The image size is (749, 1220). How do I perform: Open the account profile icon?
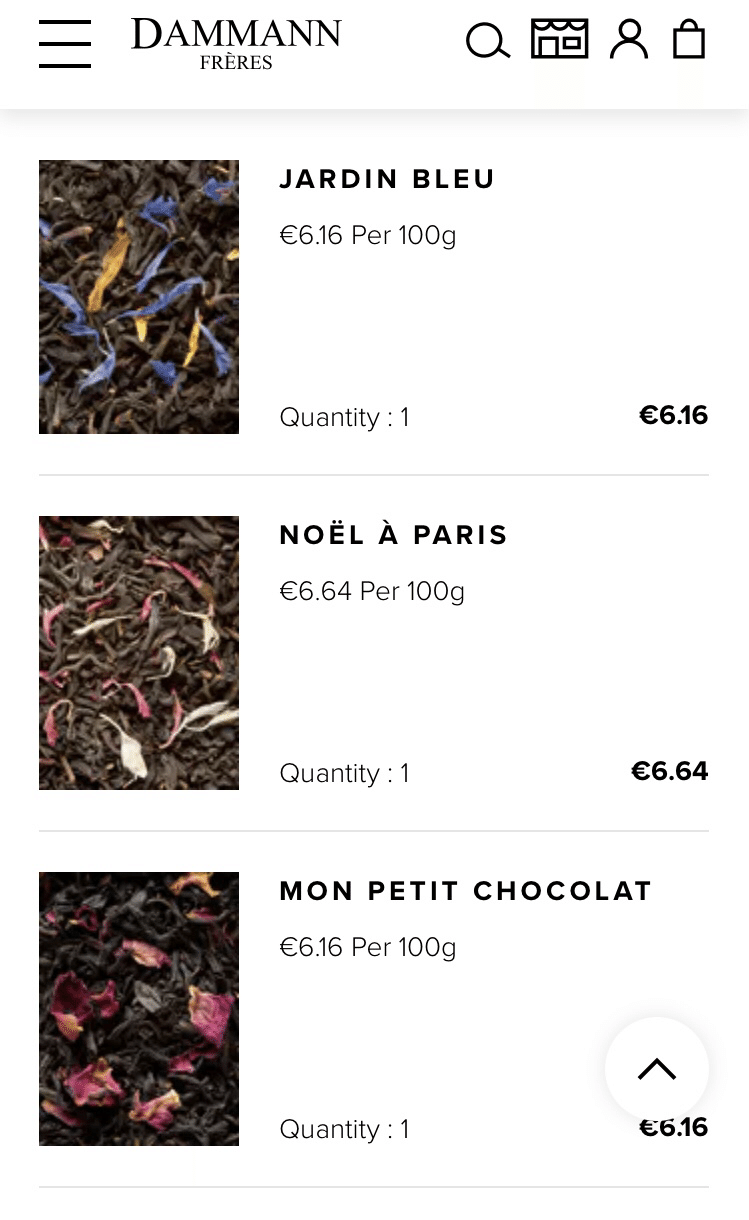(629, 40)
